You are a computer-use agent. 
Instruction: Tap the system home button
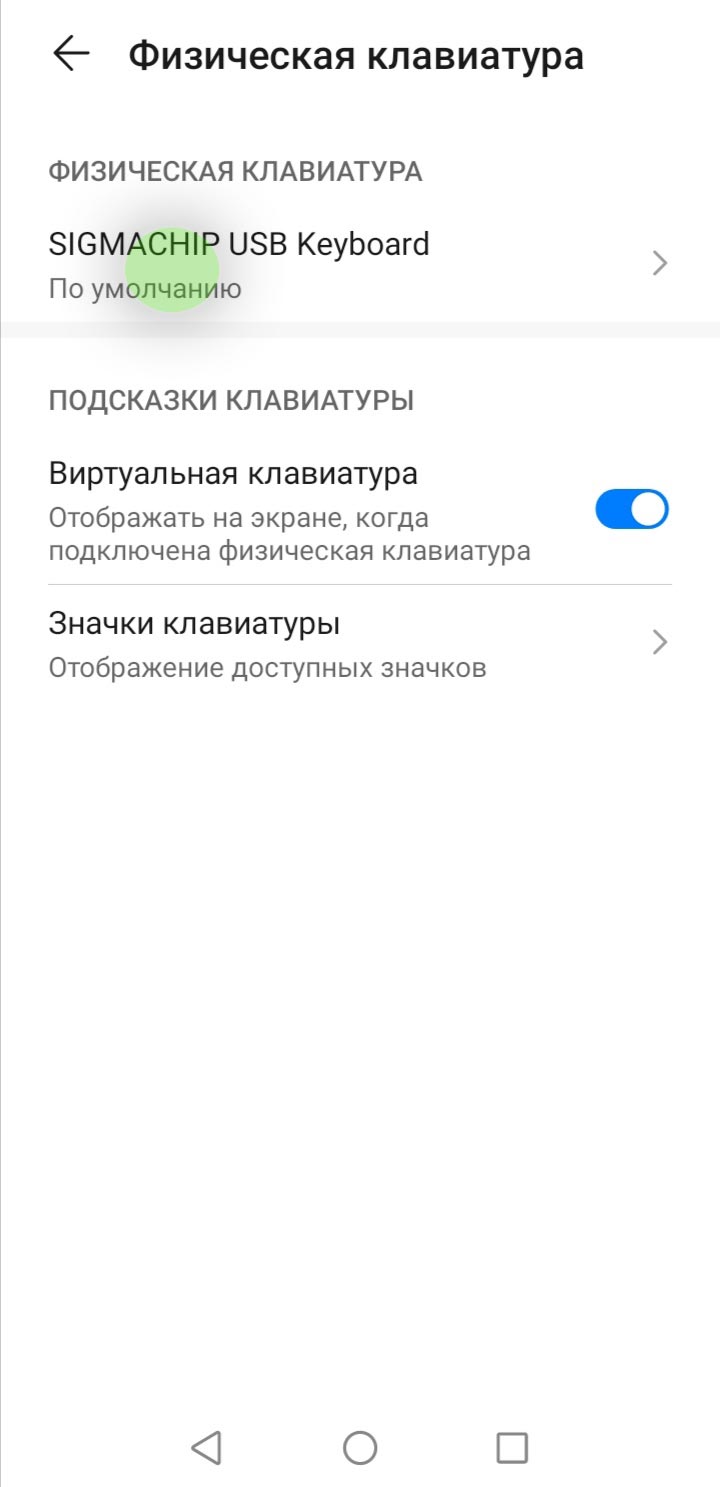coord(360,1447)
